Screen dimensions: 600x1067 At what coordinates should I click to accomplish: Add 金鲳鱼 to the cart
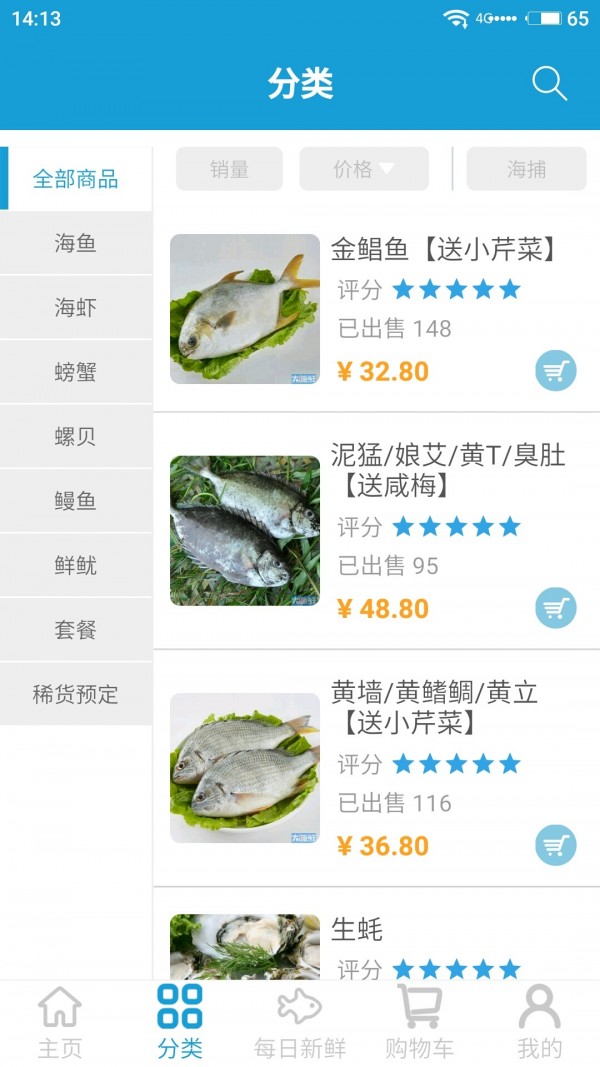(555, 371)
